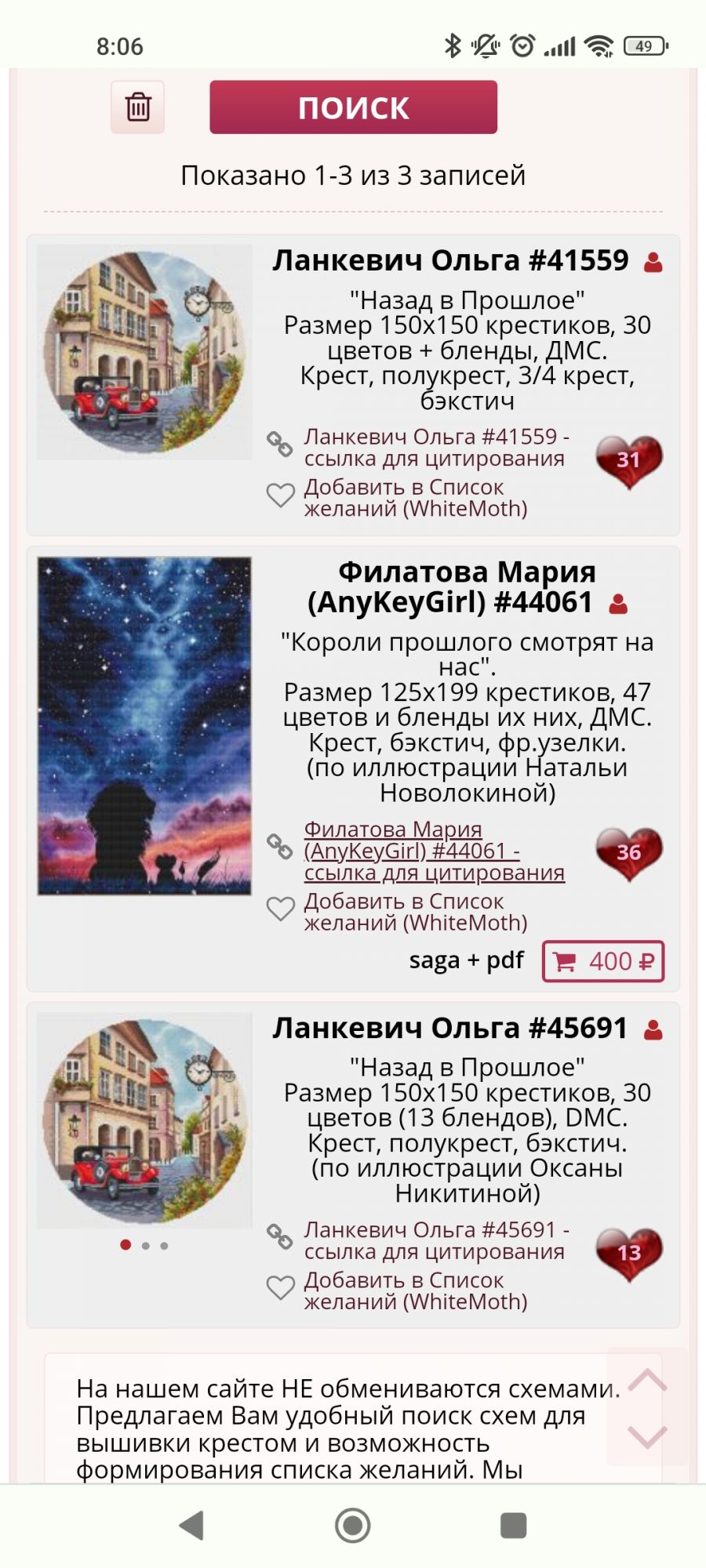706x1568 pixels.
Task: Jump to page top with up chevron
Action: pos(647,1381)
